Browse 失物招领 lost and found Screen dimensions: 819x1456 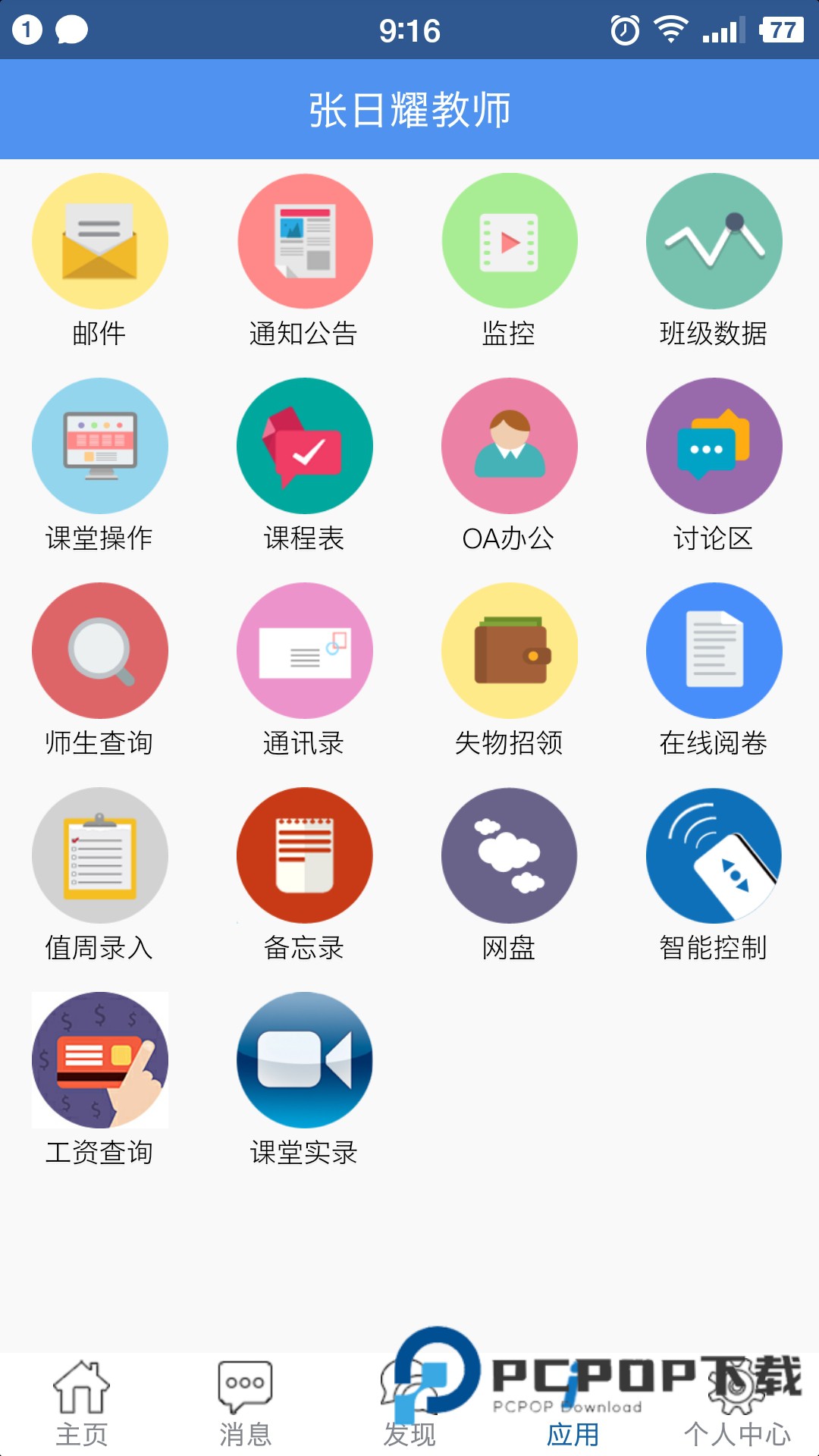click(509, 651)
